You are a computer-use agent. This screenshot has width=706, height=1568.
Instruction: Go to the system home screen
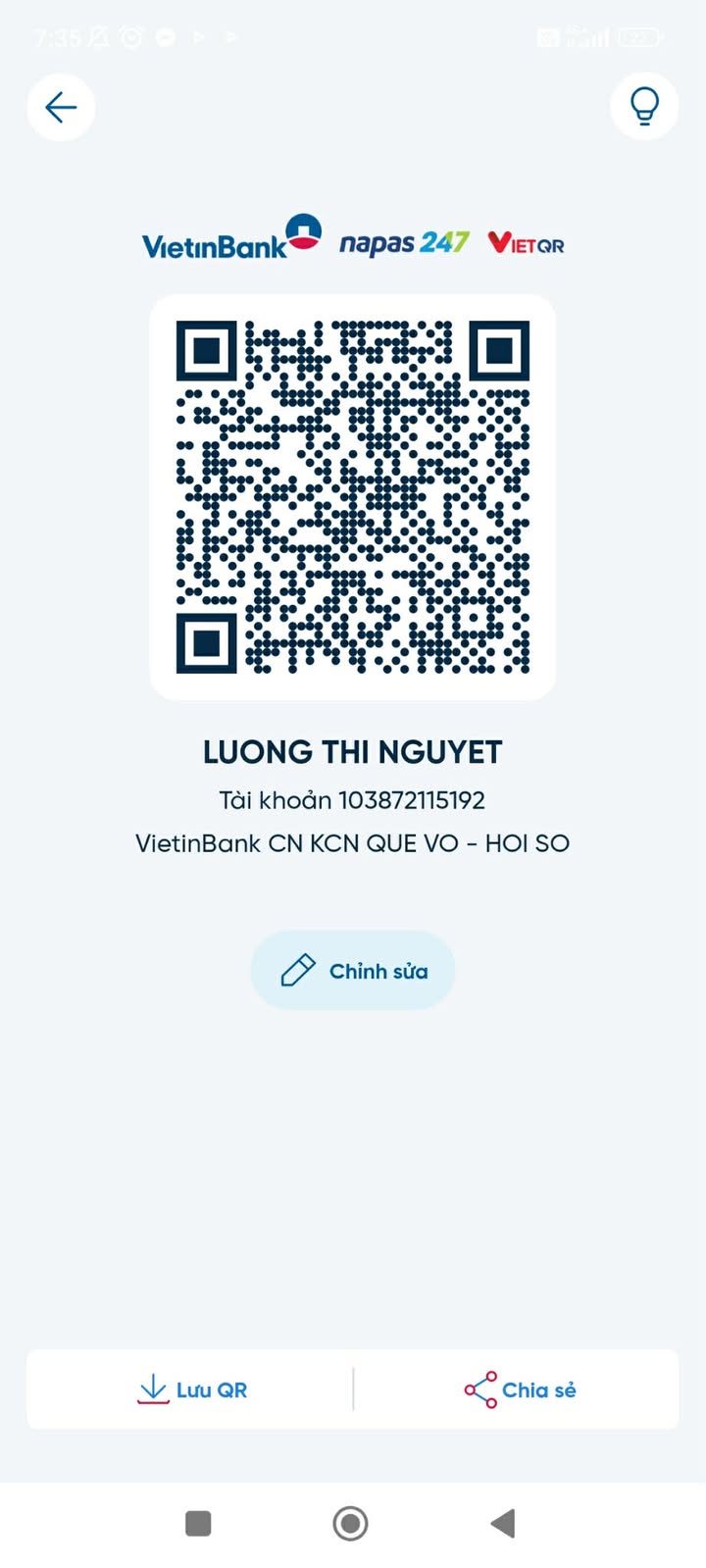pyautogui.click(x=350, y=1523)
